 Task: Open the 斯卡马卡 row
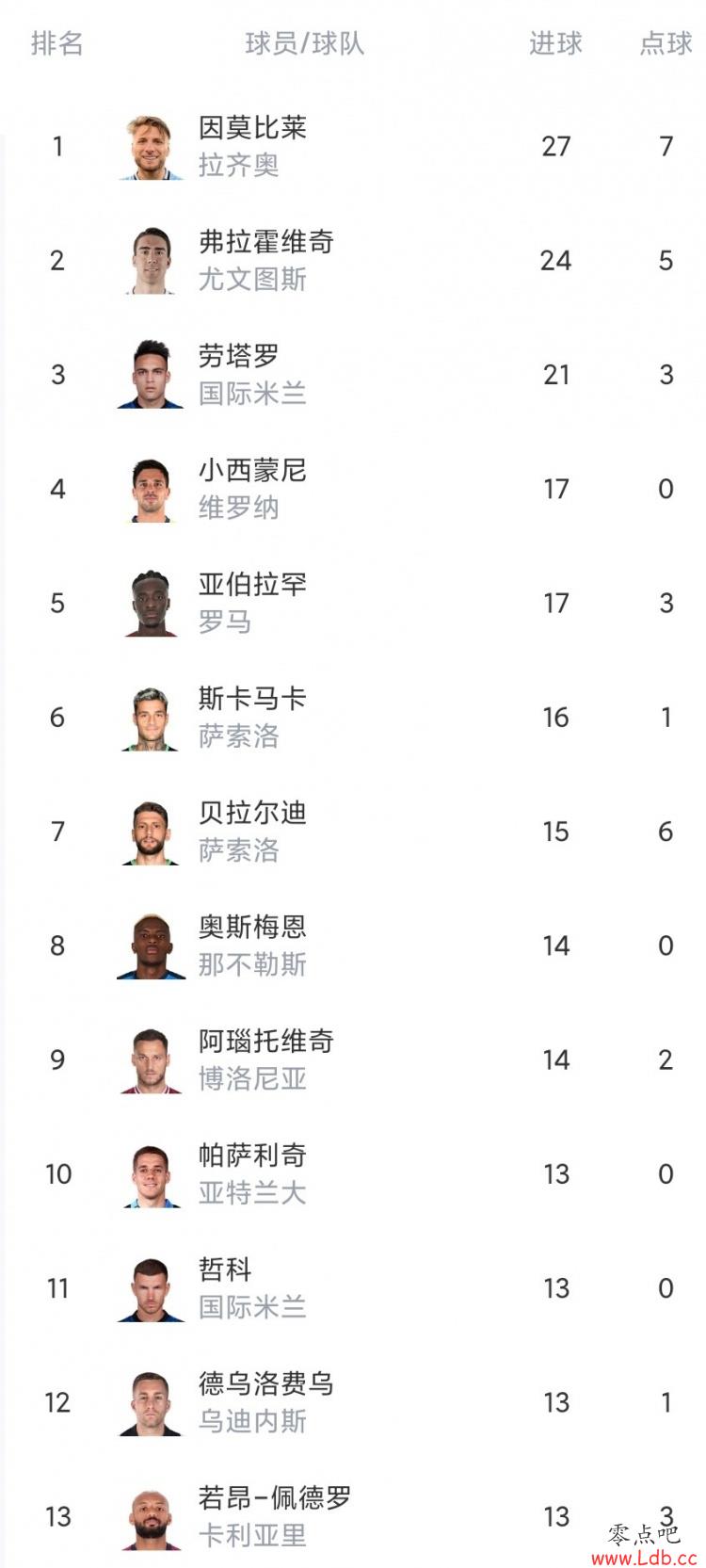(x=353, y=717)
